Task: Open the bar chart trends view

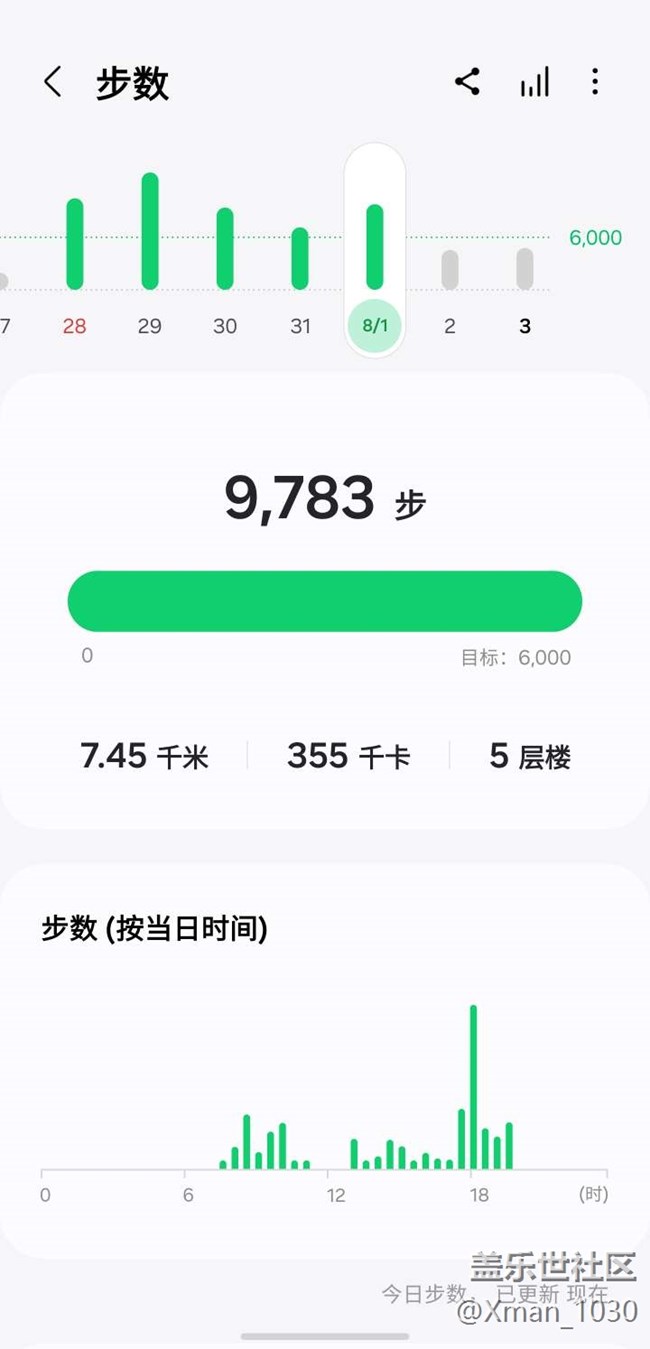Action: (534, 82)
